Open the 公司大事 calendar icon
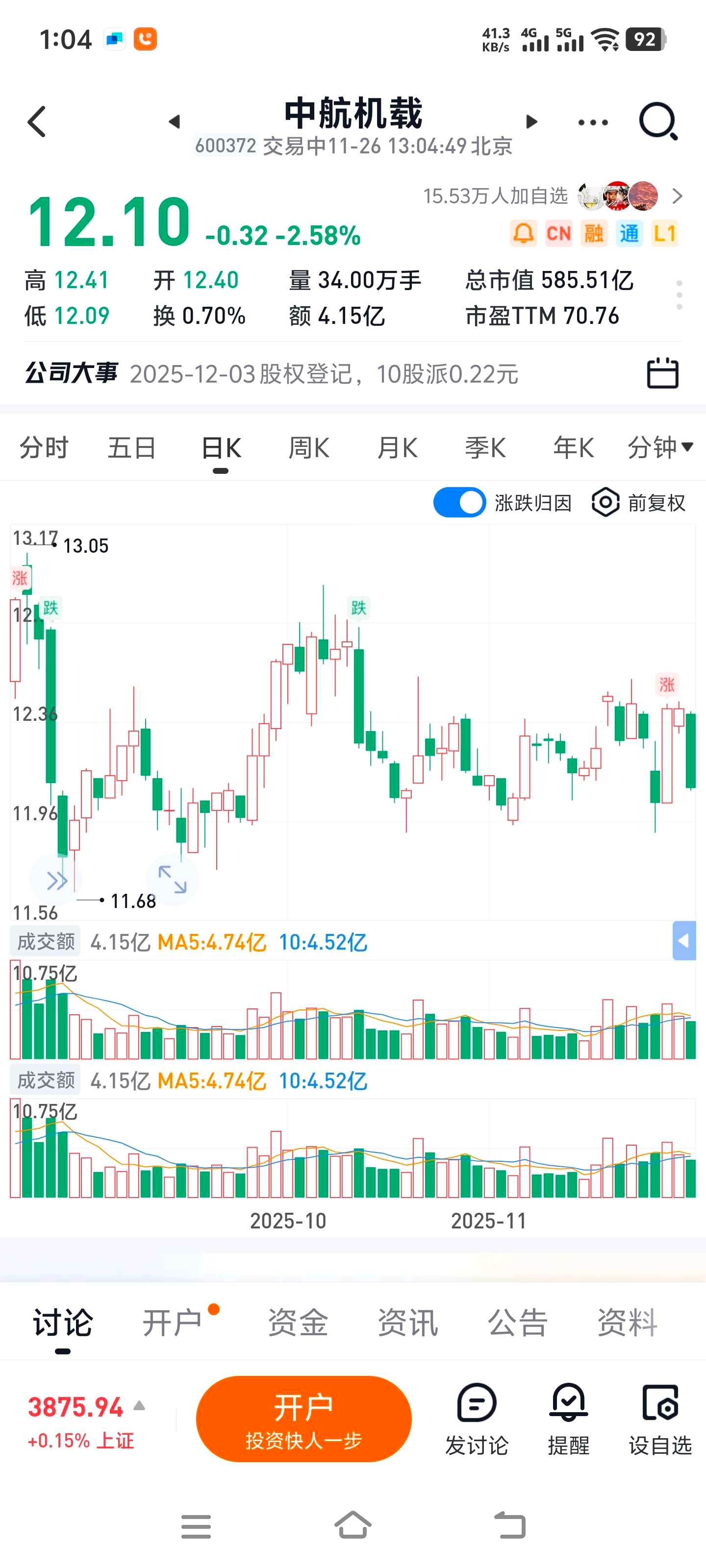706x1568 pixels. (x=662, y=373)
